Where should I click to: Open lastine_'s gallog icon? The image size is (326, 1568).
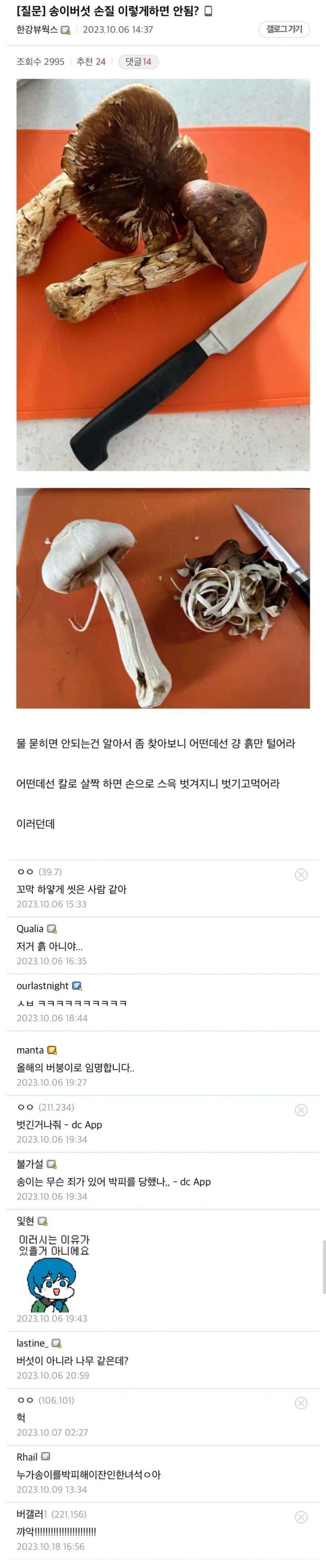coord(56,1343)
